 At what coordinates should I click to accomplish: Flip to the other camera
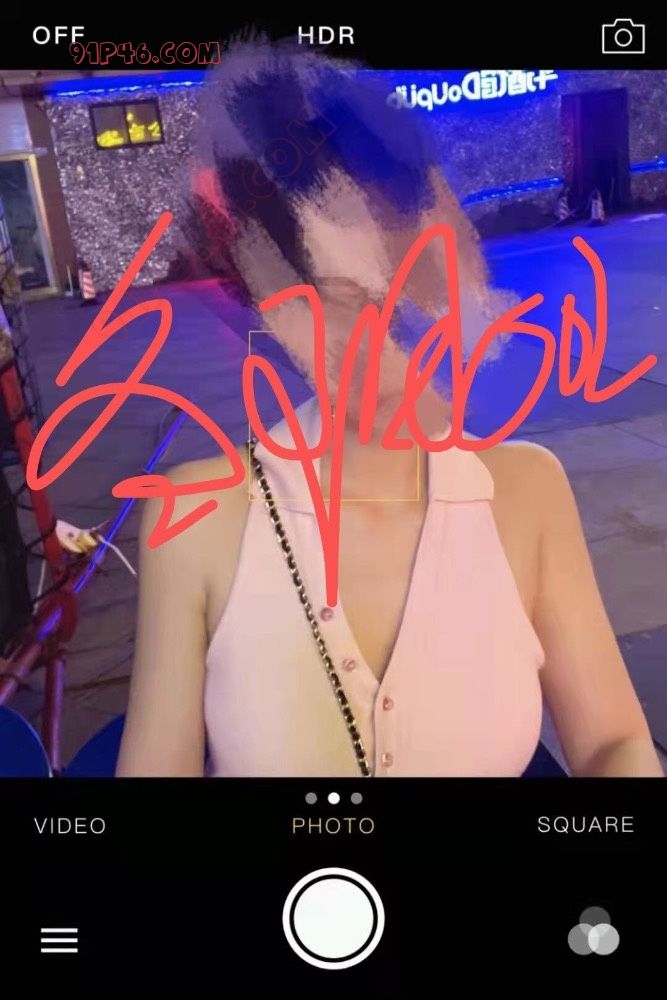(x=623, y=36)
